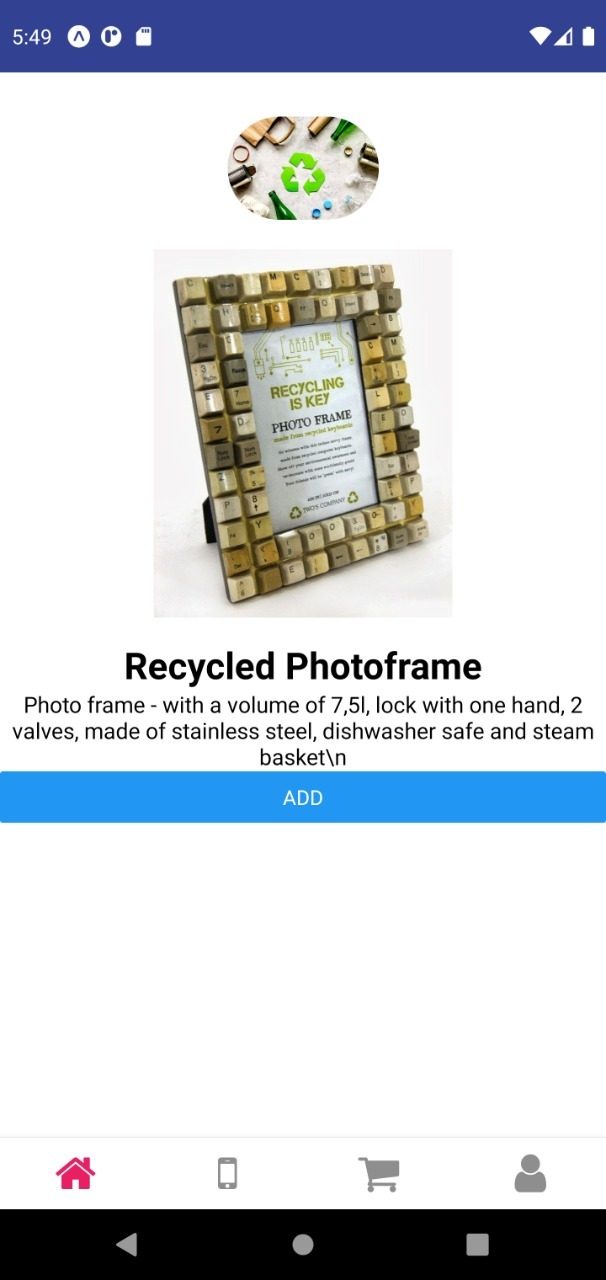Tap the system back button
606x1280 pixels.
tap(127, 1244)
